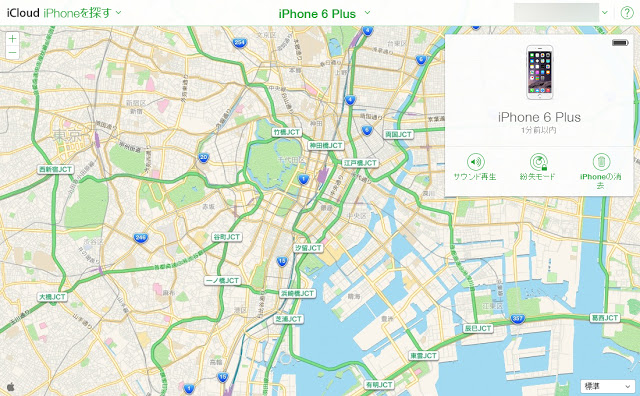Viewport: 640px width, 396px height.
Task: Open the help question mark icon
Action: click(627, 13)
